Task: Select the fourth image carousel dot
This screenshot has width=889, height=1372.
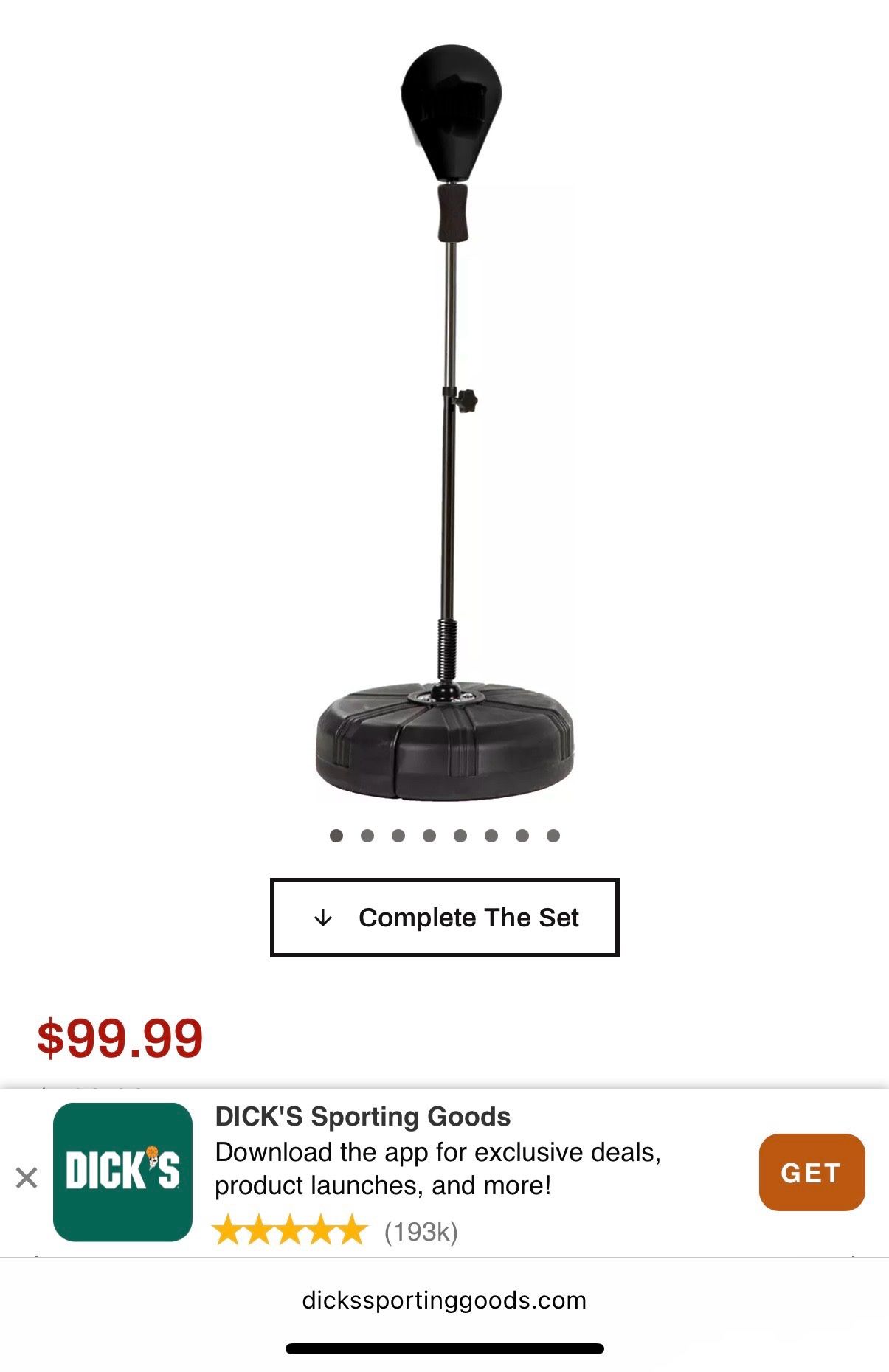Action: [x=429, y=836]
